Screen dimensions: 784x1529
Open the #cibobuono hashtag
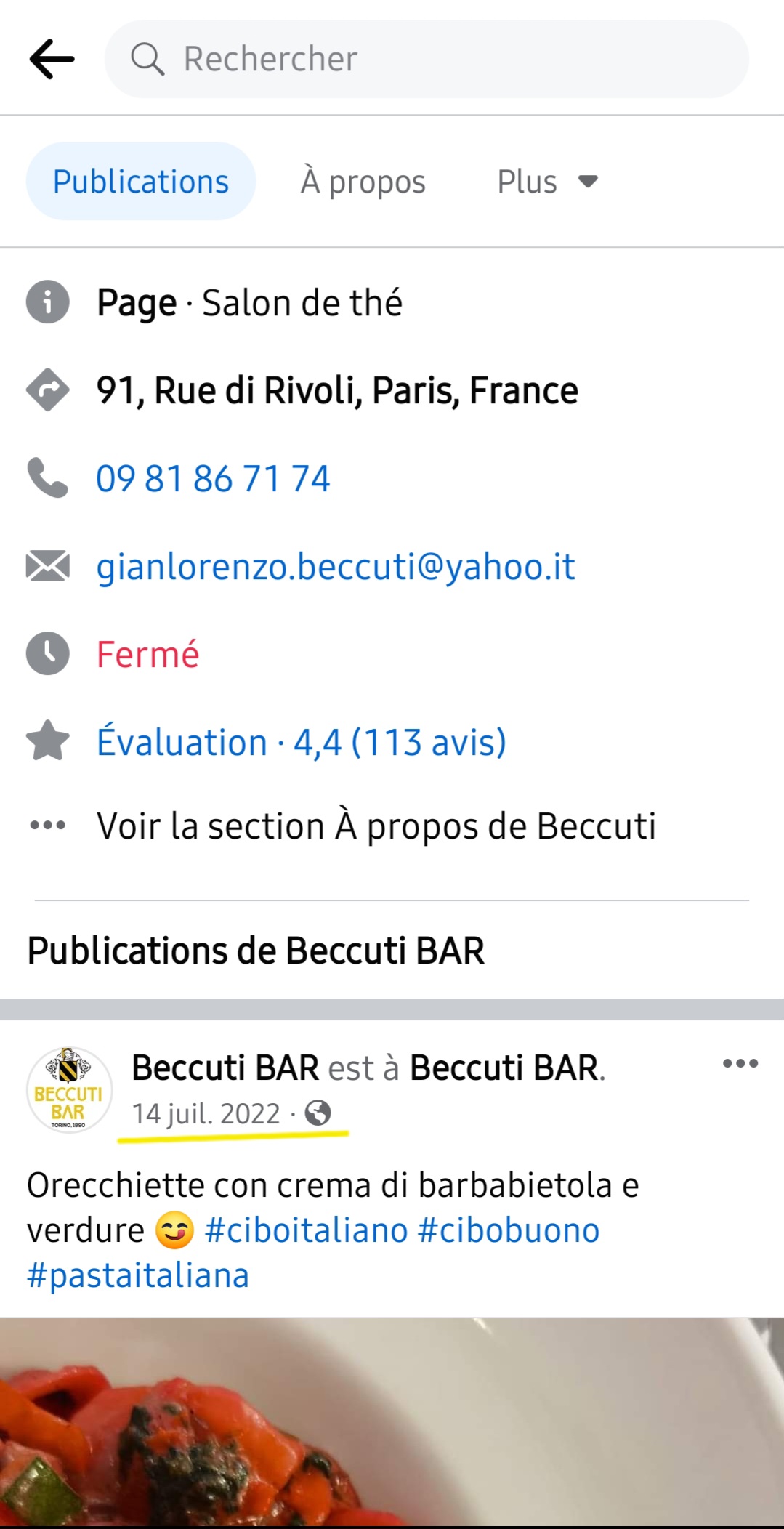[509, 1230]
